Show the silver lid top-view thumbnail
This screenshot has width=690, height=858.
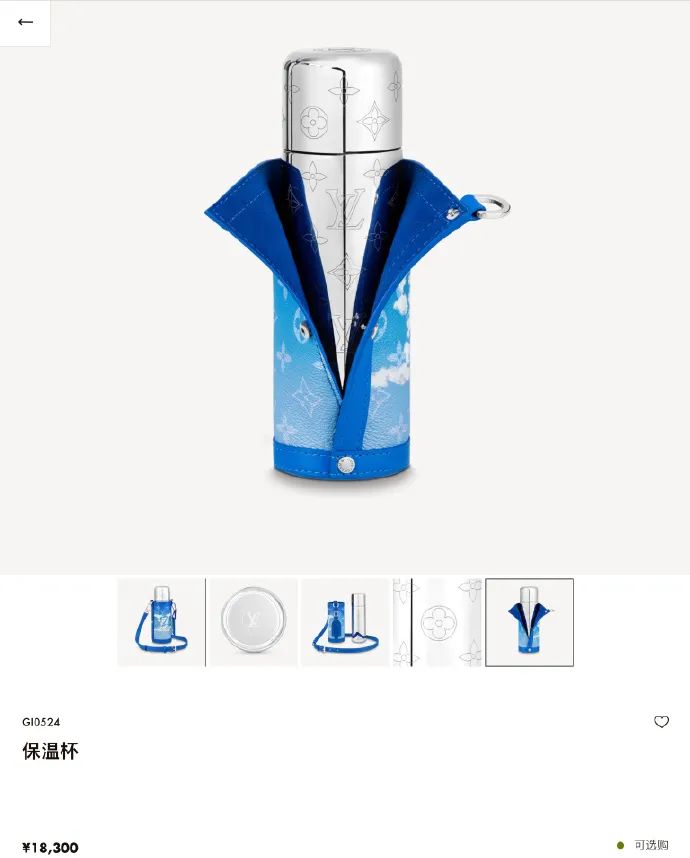pos(253,622)
